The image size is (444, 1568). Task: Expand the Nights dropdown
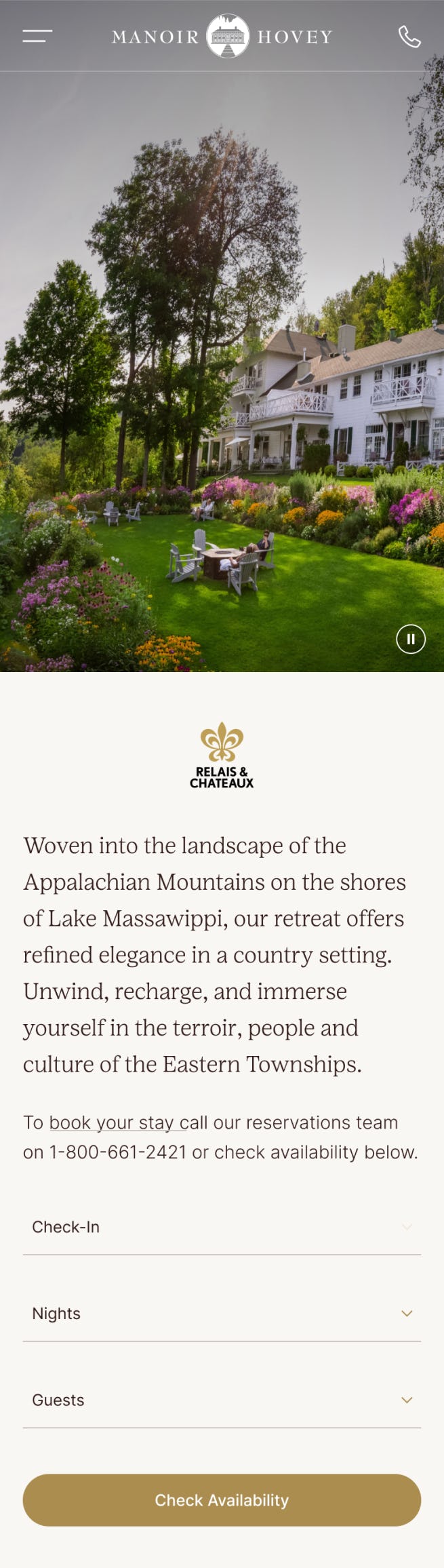[x=222, y=1314]
